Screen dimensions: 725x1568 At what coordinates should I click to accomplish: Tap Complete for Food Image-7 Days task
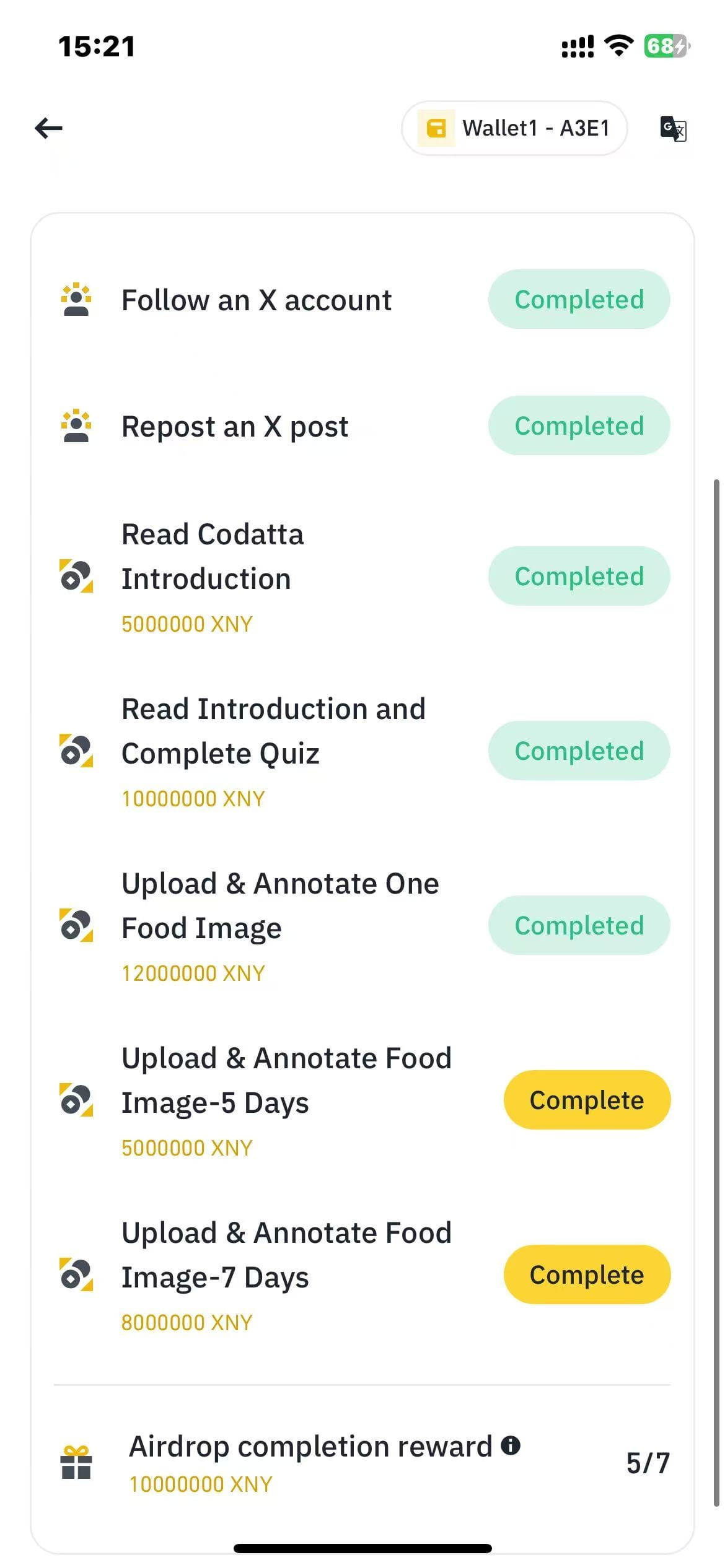(x=587, y=1274)
